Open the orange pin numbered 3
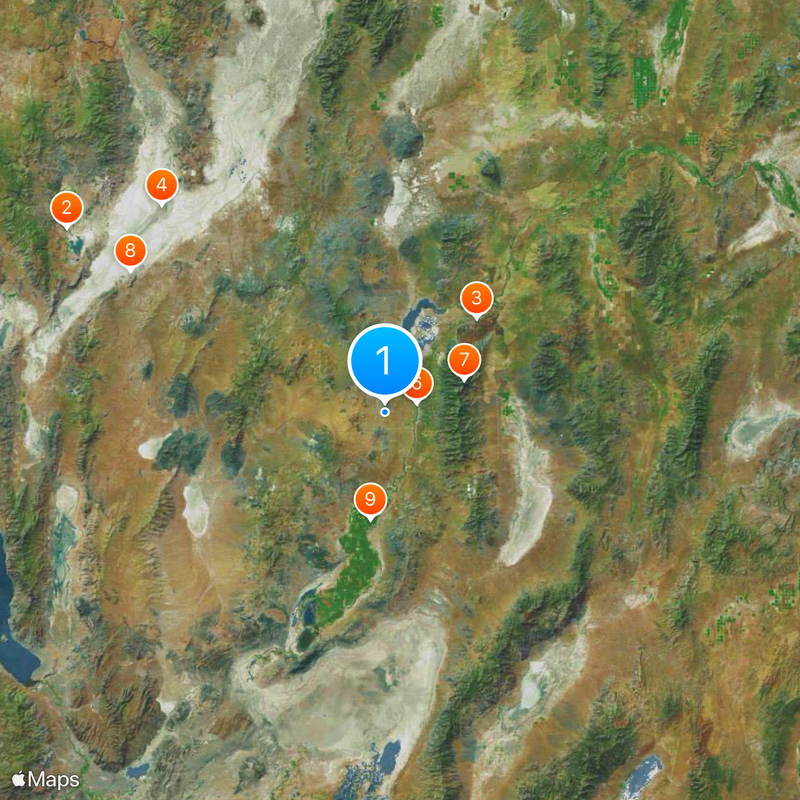Screen dimensions: 800x800 [x=476, y=298]
